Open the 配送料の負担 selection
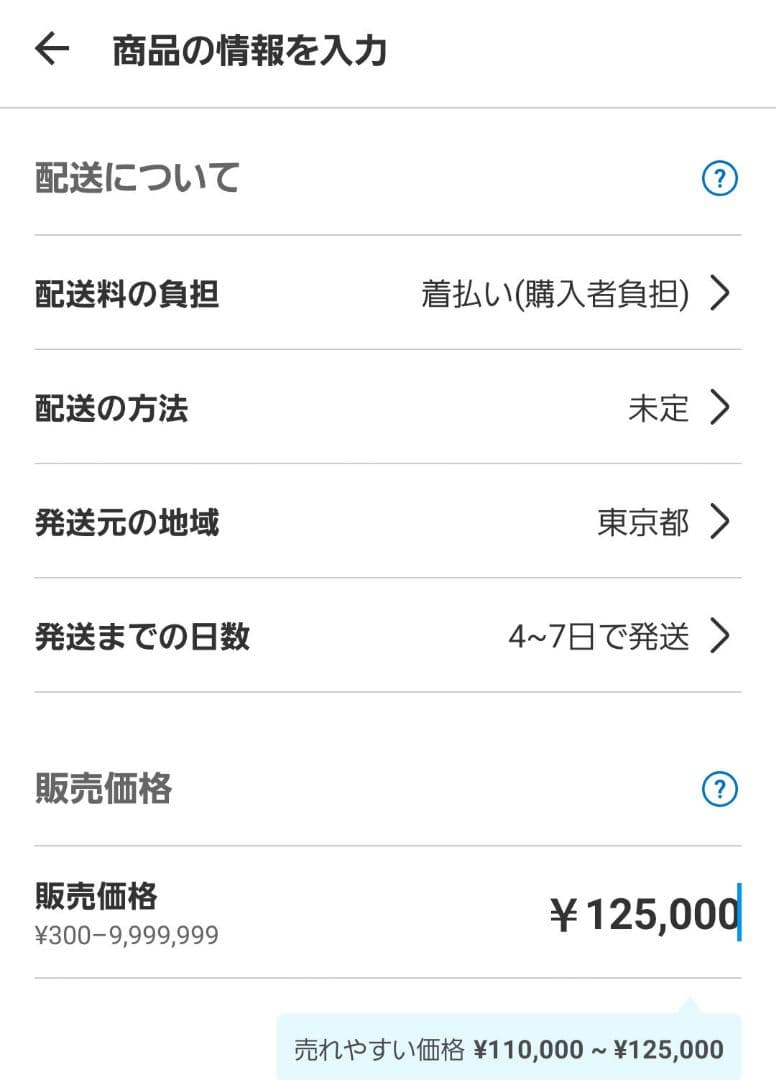 tap(388, 294)
